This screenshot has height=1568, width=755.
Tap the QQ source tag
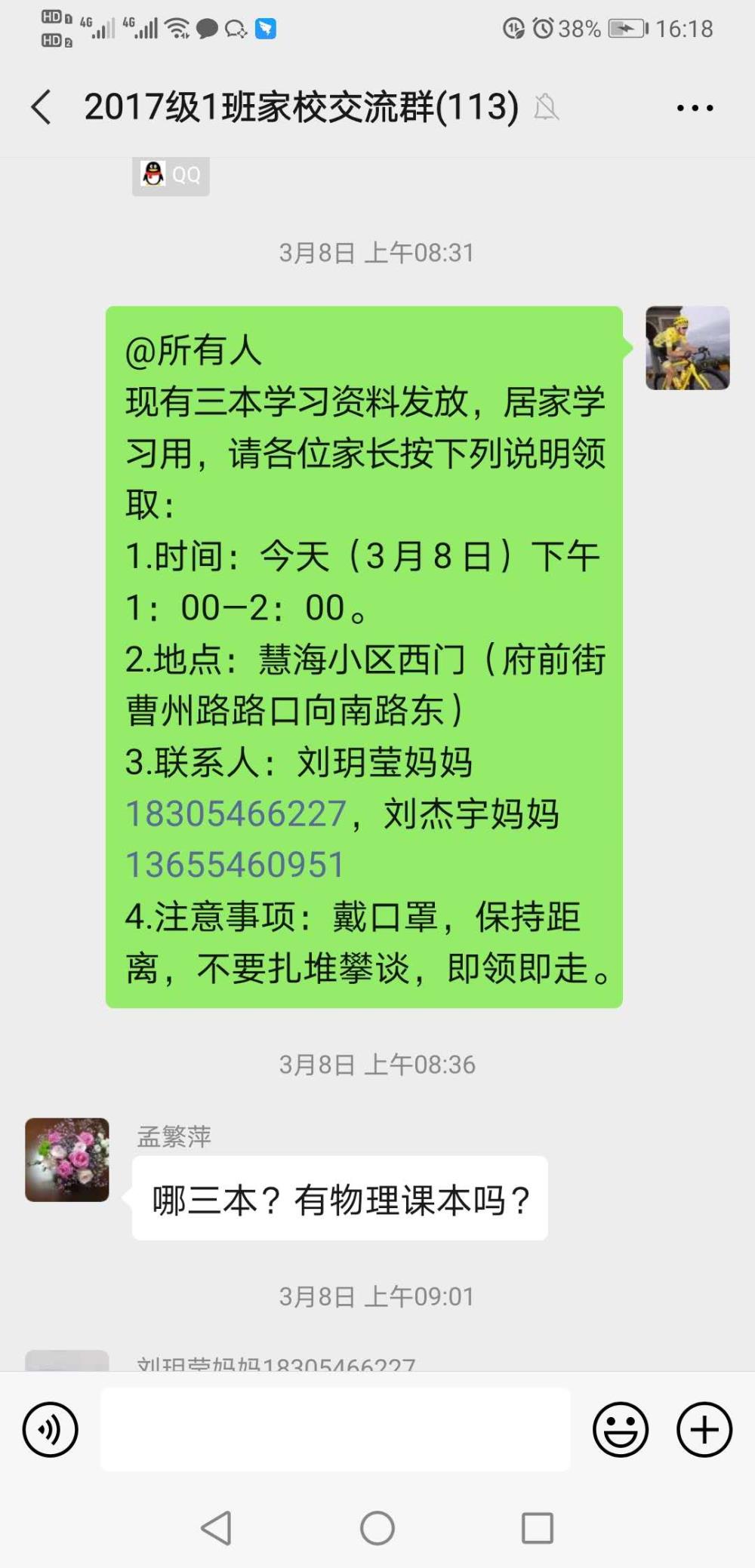[x=171, y=176]
